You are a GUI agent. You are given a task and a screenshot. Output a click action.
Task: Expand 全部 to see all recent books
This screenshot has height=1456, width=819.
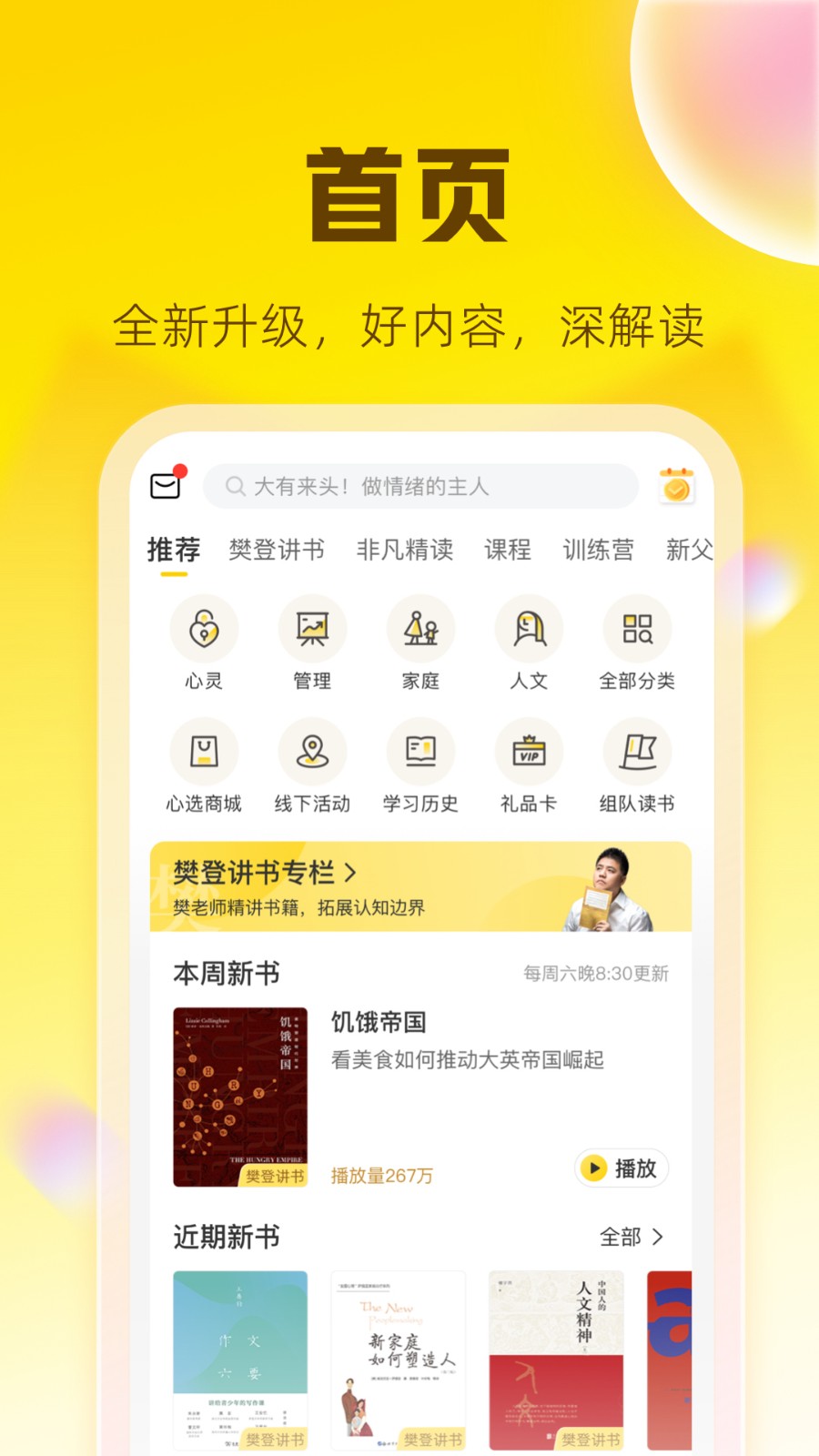(x=632, y=1237)
